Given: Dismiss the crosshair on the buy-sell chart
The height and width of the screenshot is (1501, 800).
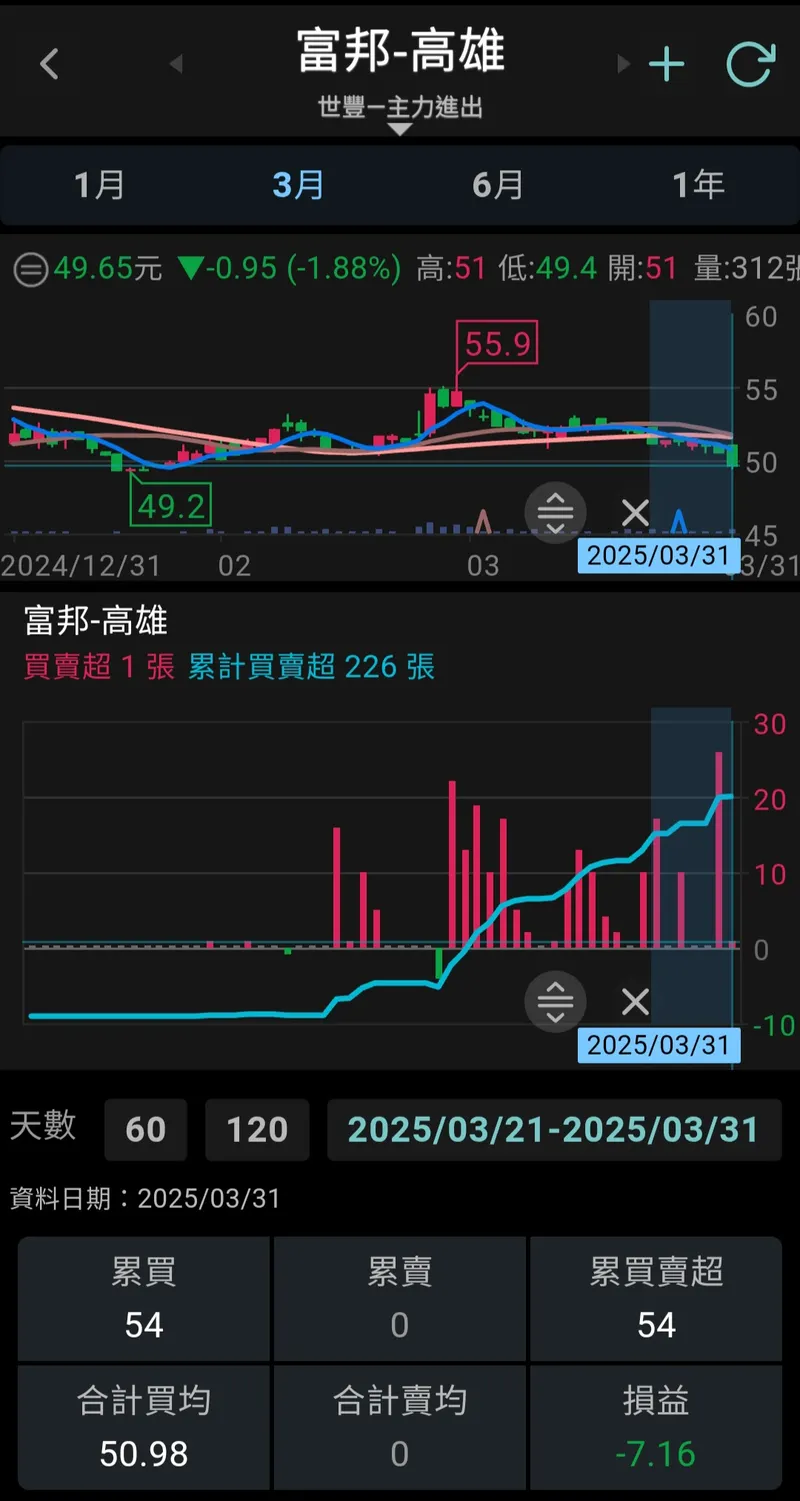Looking at the screenshot, I should [x=635, y=1001].
